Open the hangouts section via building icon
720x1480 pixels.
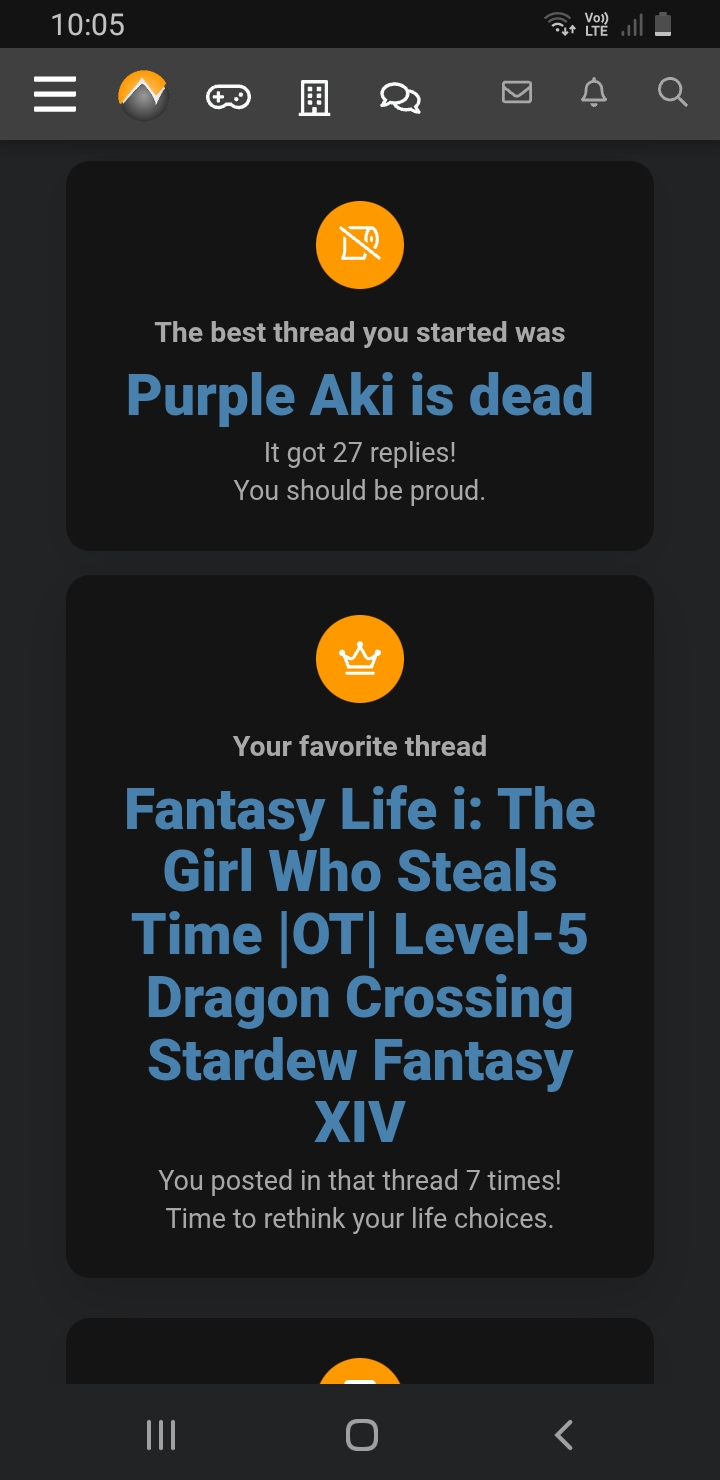pos(314,94)
